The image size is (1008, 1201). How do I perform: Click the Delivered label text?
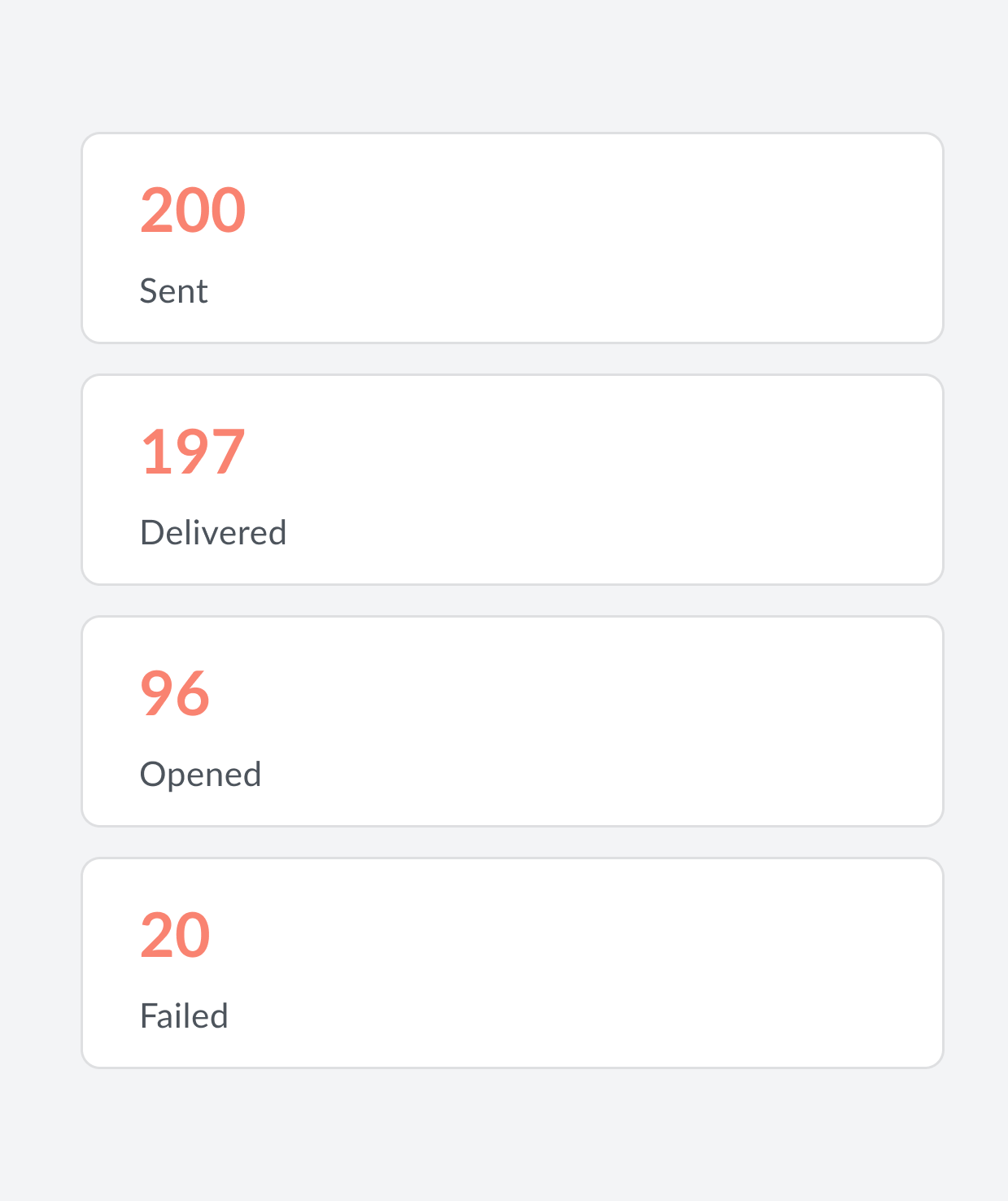(213, 532)
